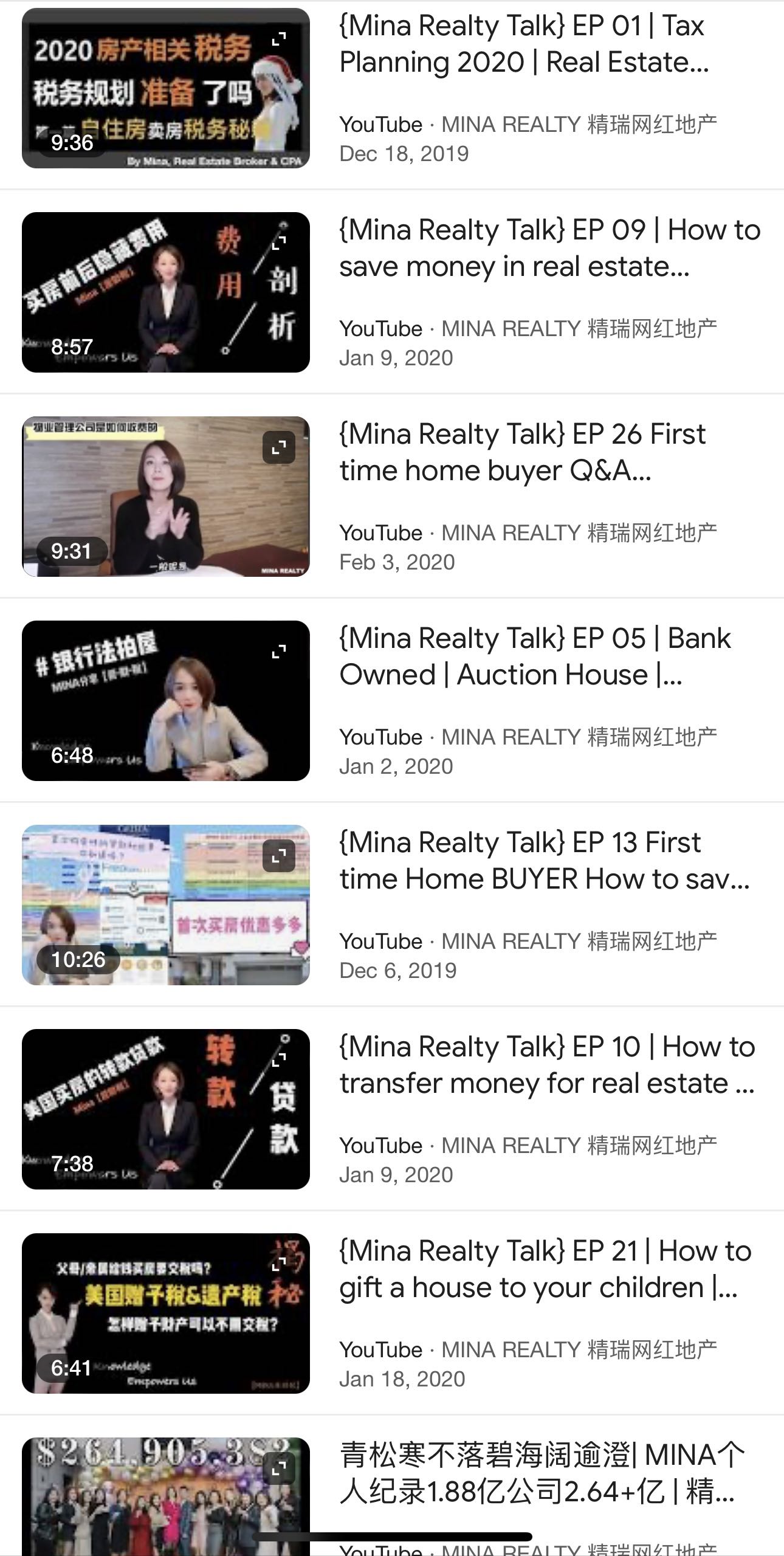Open EP 21 How to gift a house video
Screen dimensions: 784x1556
(x=545, y=1269)
